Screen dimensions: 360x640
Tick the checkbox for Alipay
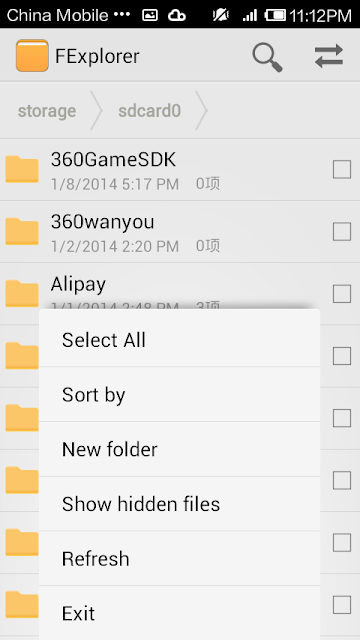(x=342, y=294)
